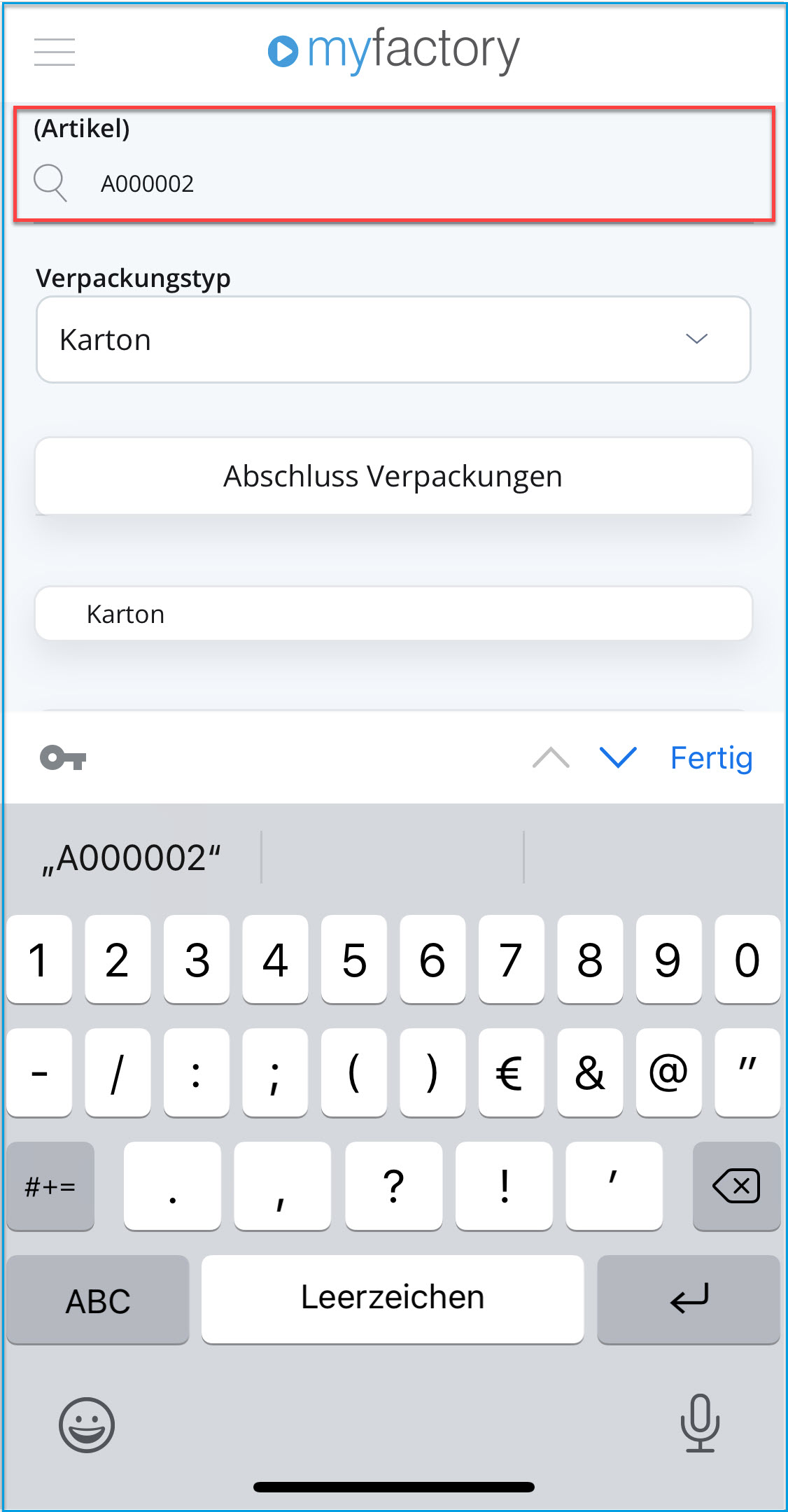The height and width of the screenshot is (1512, 788).
Task: Expand the Karton selection dropdown arrow
Action: (696, 341)
